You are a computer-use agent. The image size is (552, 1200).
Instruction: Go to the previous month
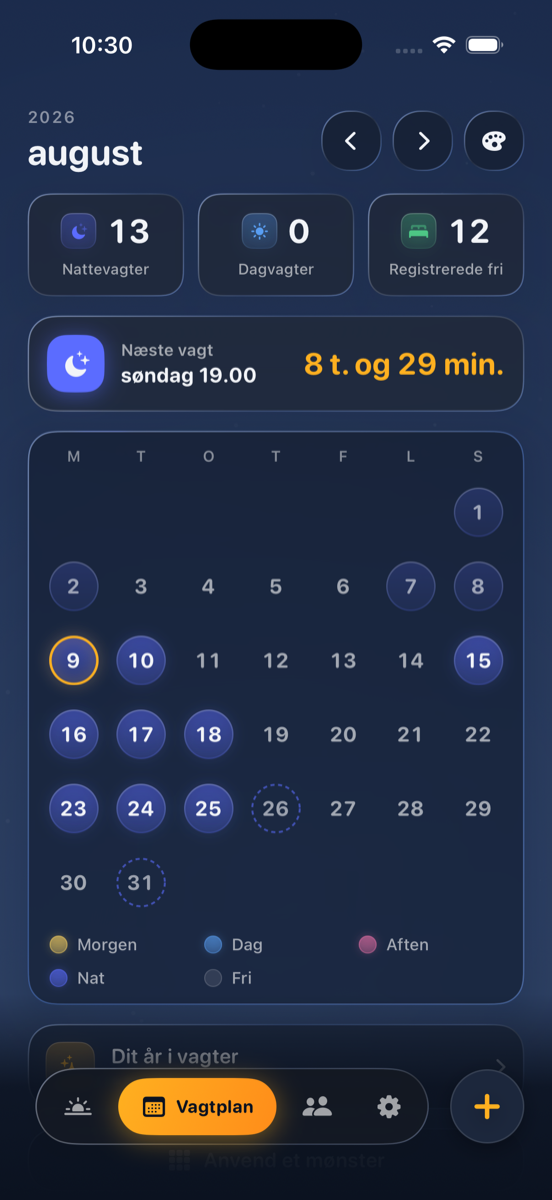pos(351,141)
